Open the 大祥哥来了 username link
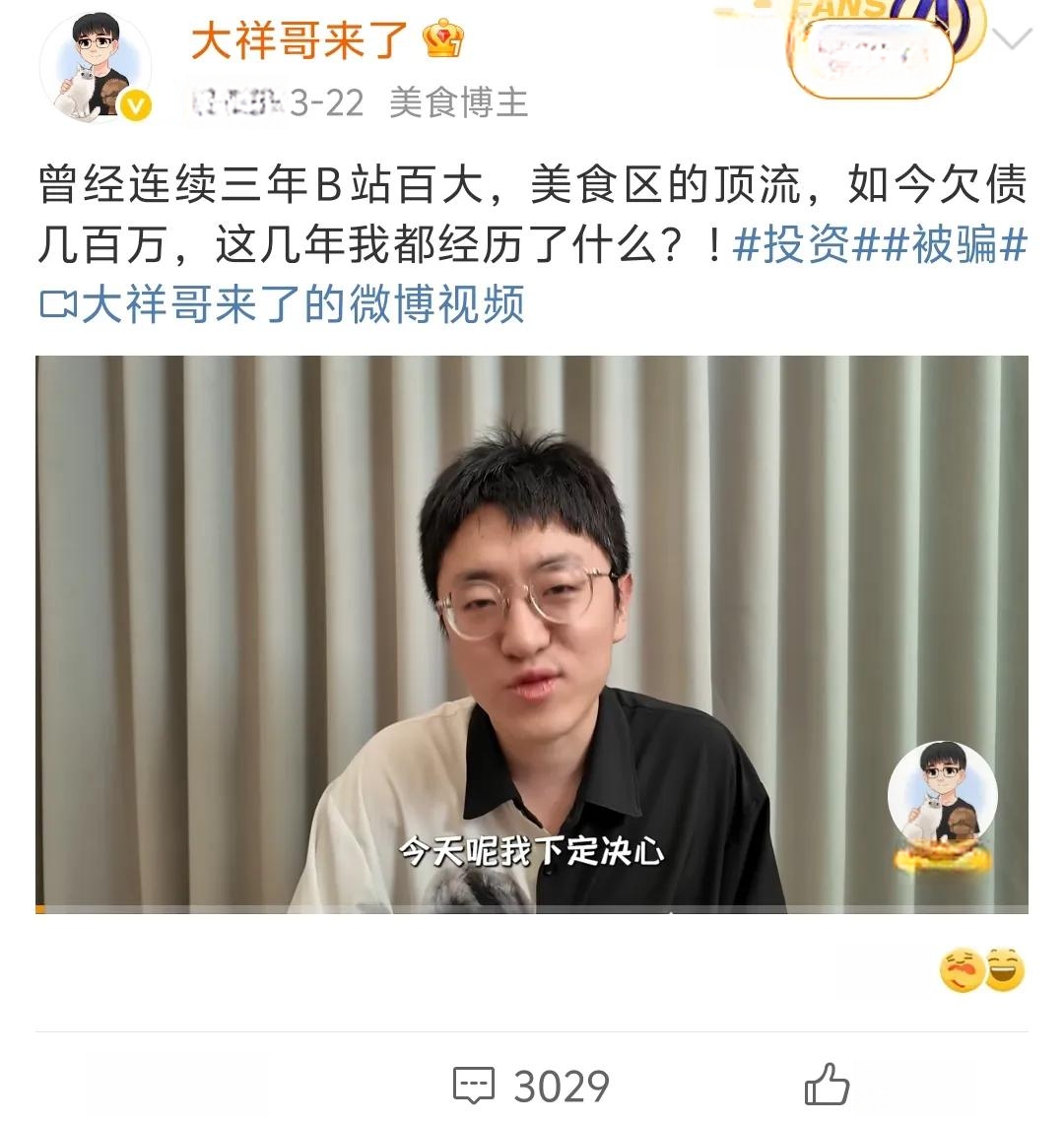1064x1121 pixels. (x=299, y=40)
